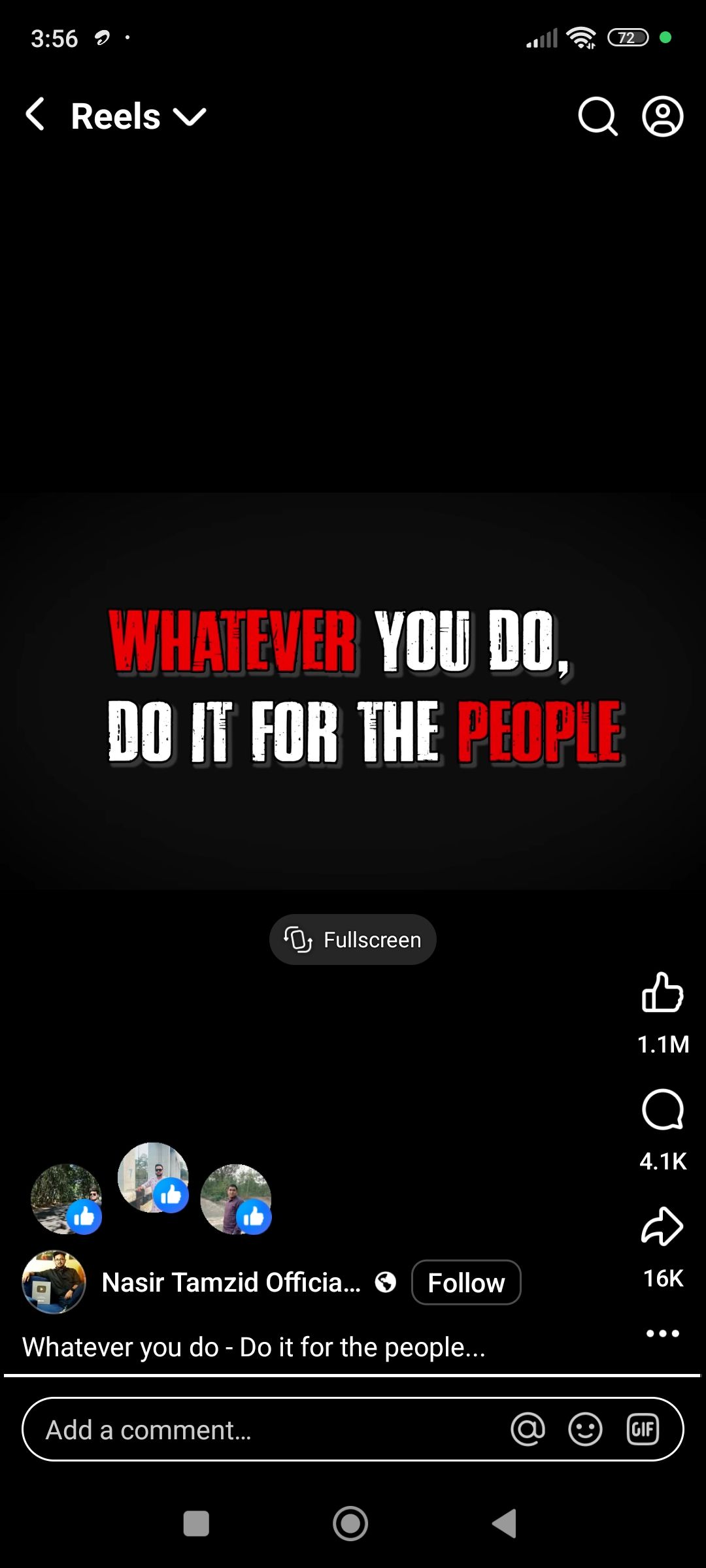Like this reel with thumbs up
Image resolution: width=706 pixels, height=1568 pixels.
click(662, 992)
